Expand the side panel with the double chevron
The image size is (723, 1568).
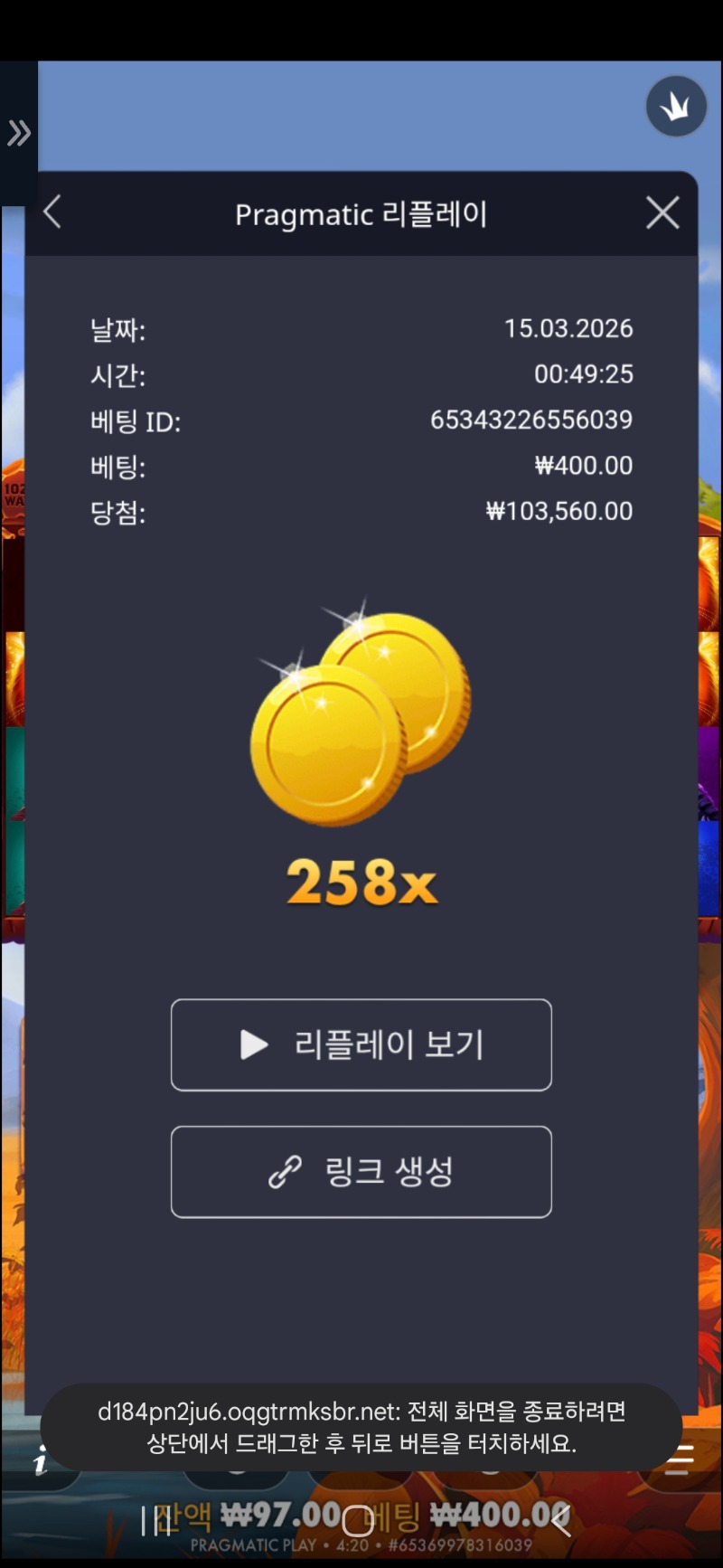coord(19,133)
